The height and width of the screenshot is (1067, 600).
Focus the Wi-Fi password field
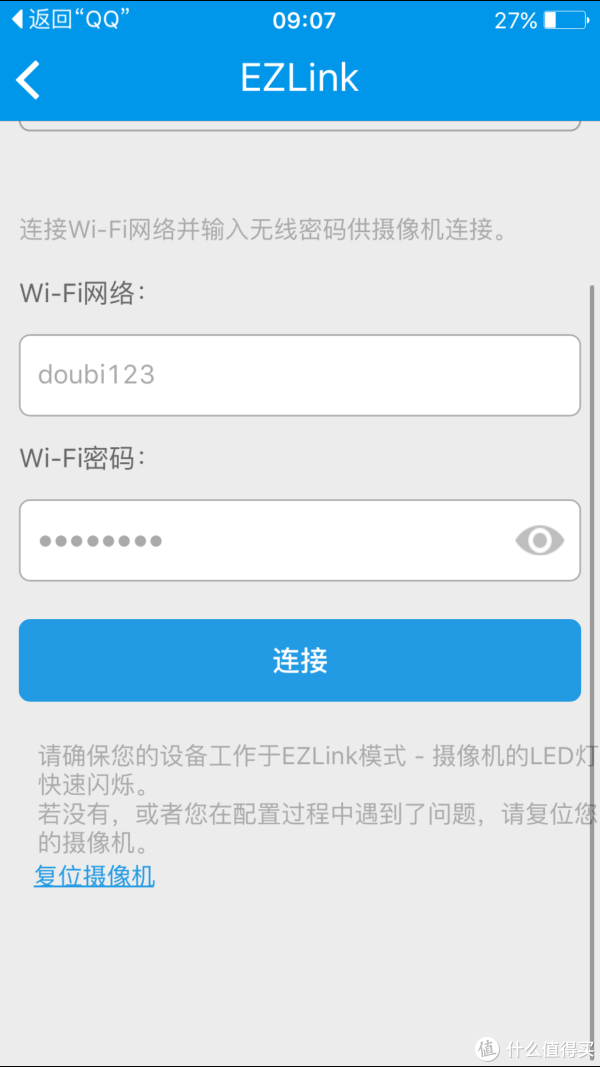(x=265, y=540)
